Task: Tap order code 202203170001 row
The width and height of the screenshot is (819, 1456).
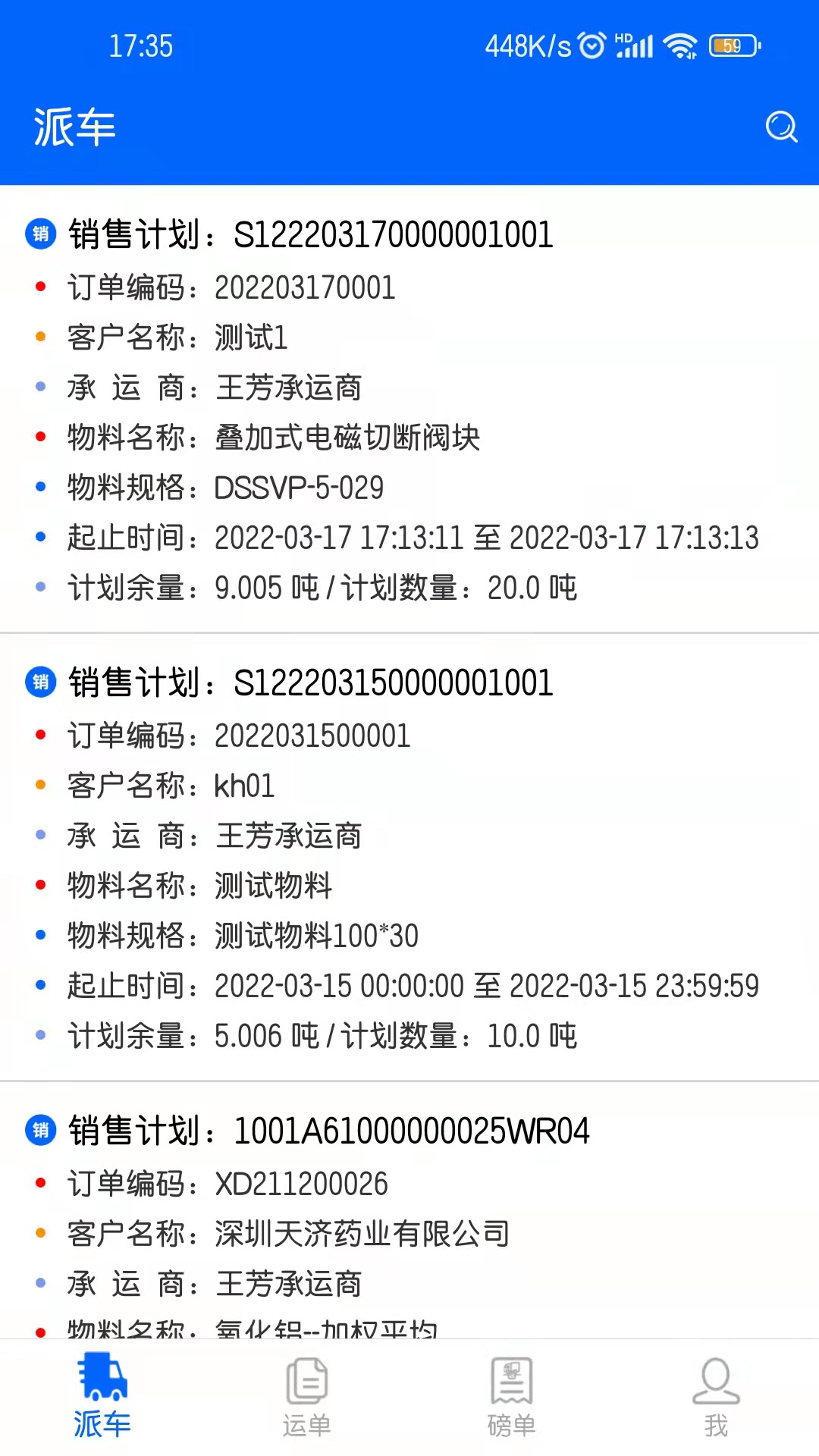Action: point(303,288)
